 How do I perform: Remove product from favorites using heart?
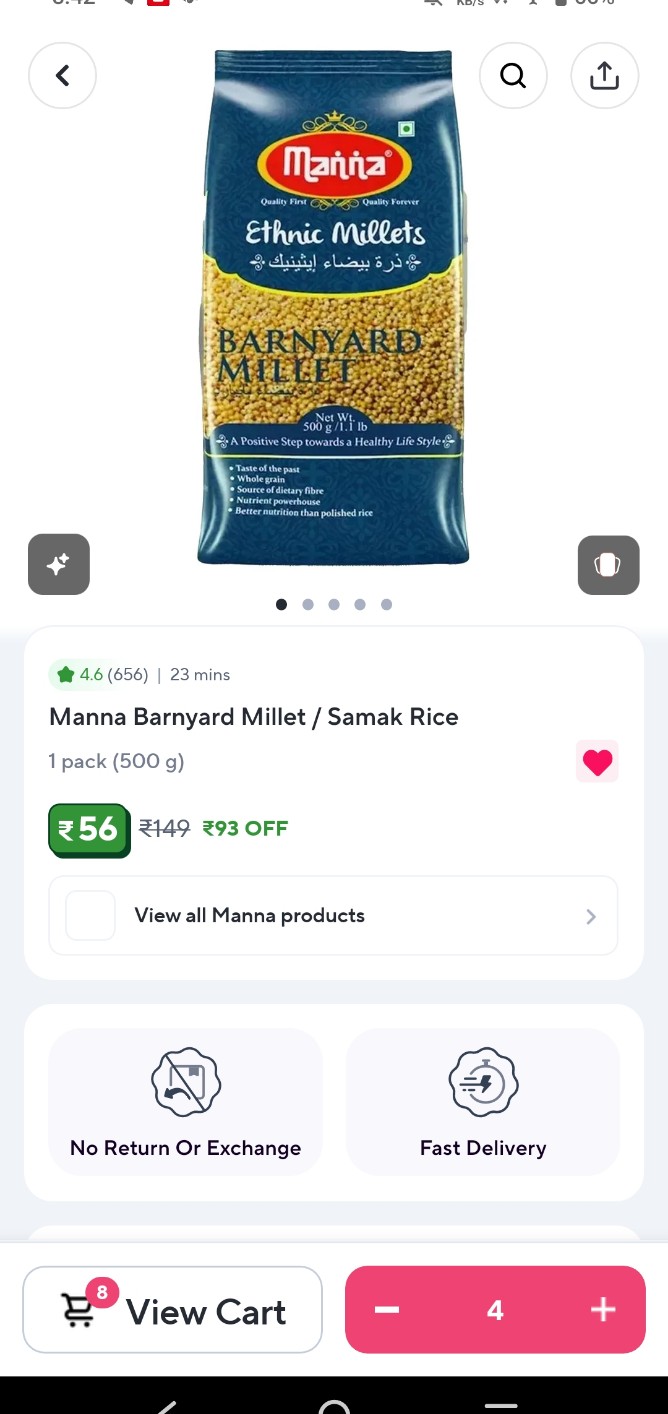597,762
